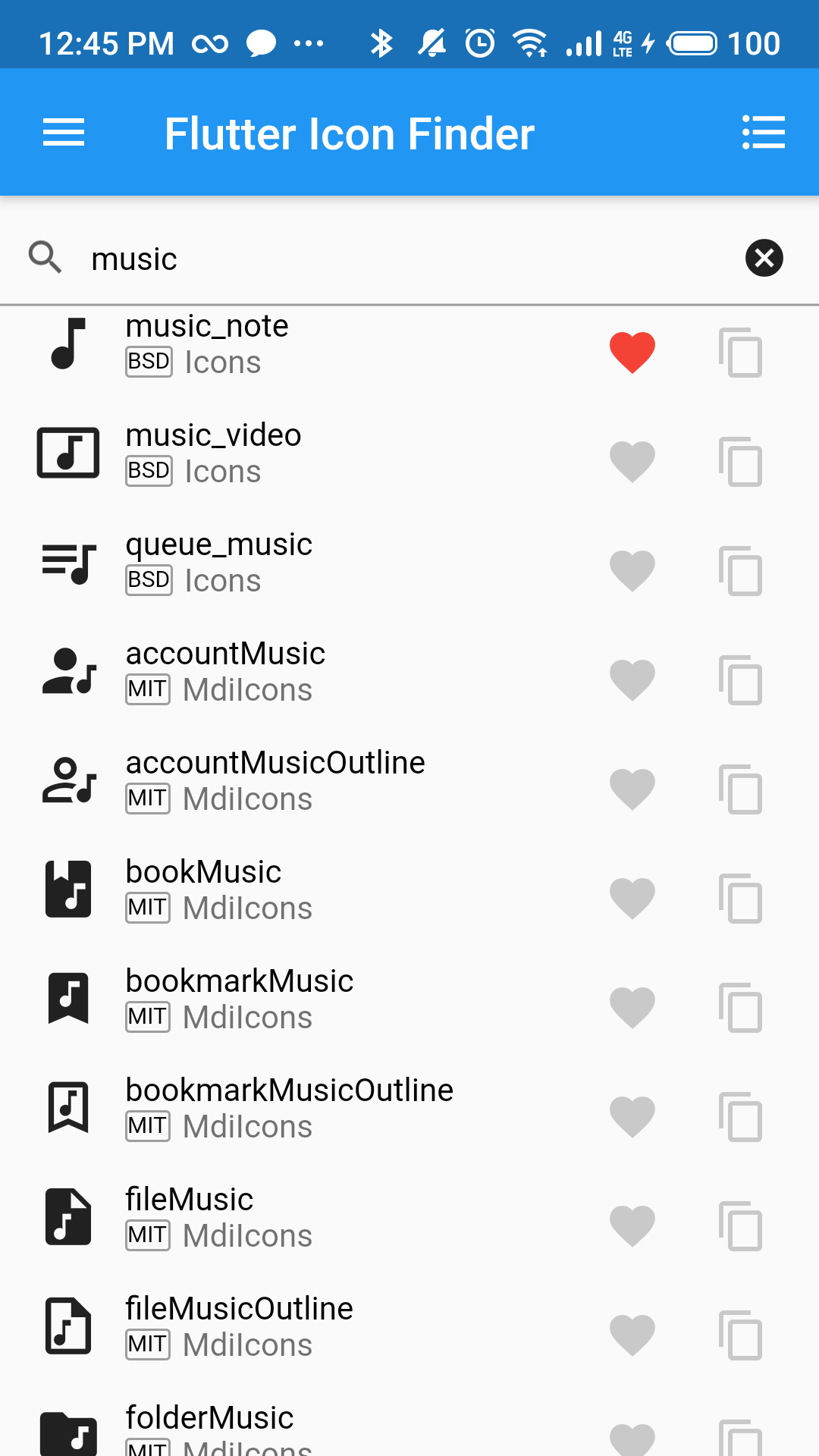Clear the music search query
The image size is (819, 1456).
tap(764, 258)
